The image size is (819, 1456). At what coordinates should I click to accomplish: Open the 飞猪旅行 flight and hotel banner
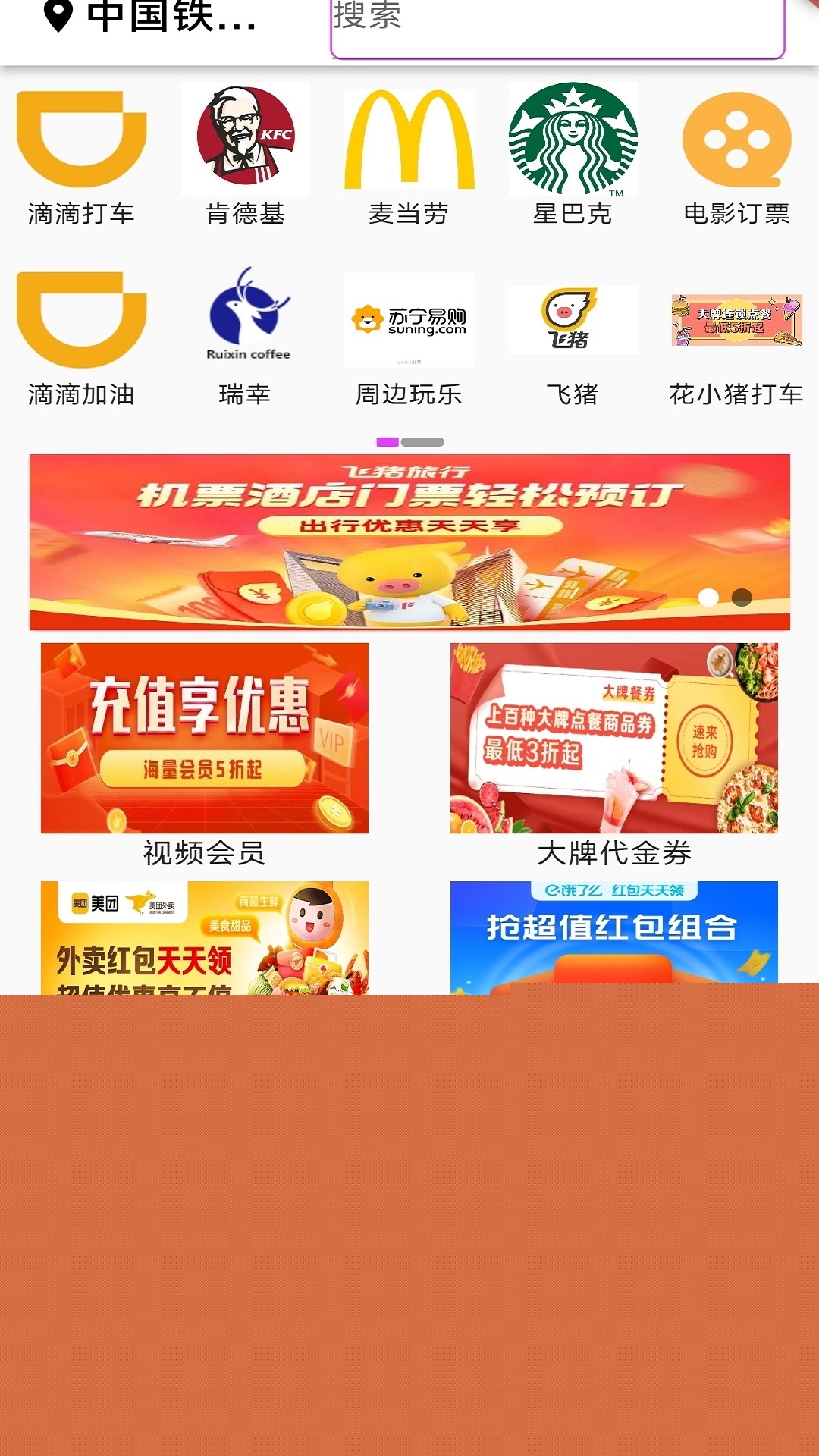pos(409,538)
